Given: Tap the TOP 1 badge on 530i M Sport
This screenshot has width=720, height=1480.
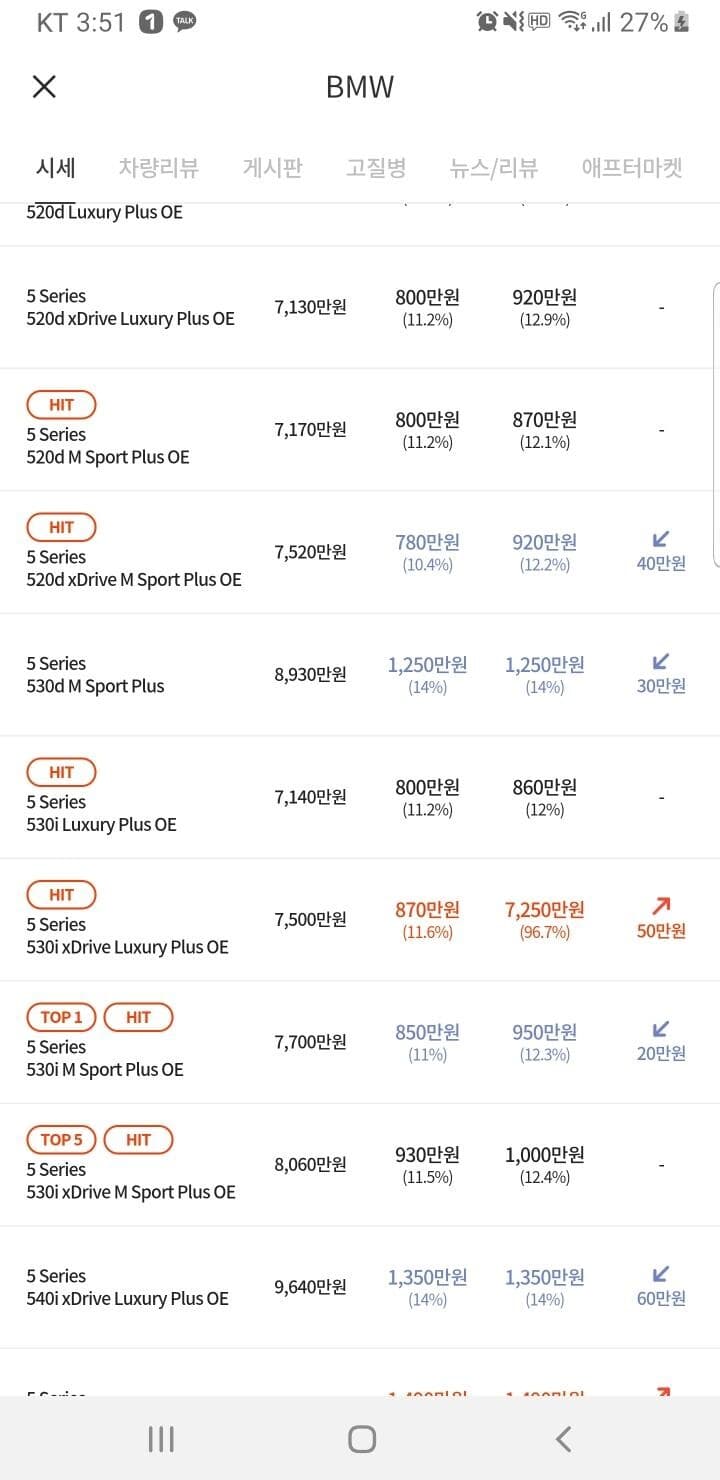Looking at the screenshot, I should (61, 1017).
